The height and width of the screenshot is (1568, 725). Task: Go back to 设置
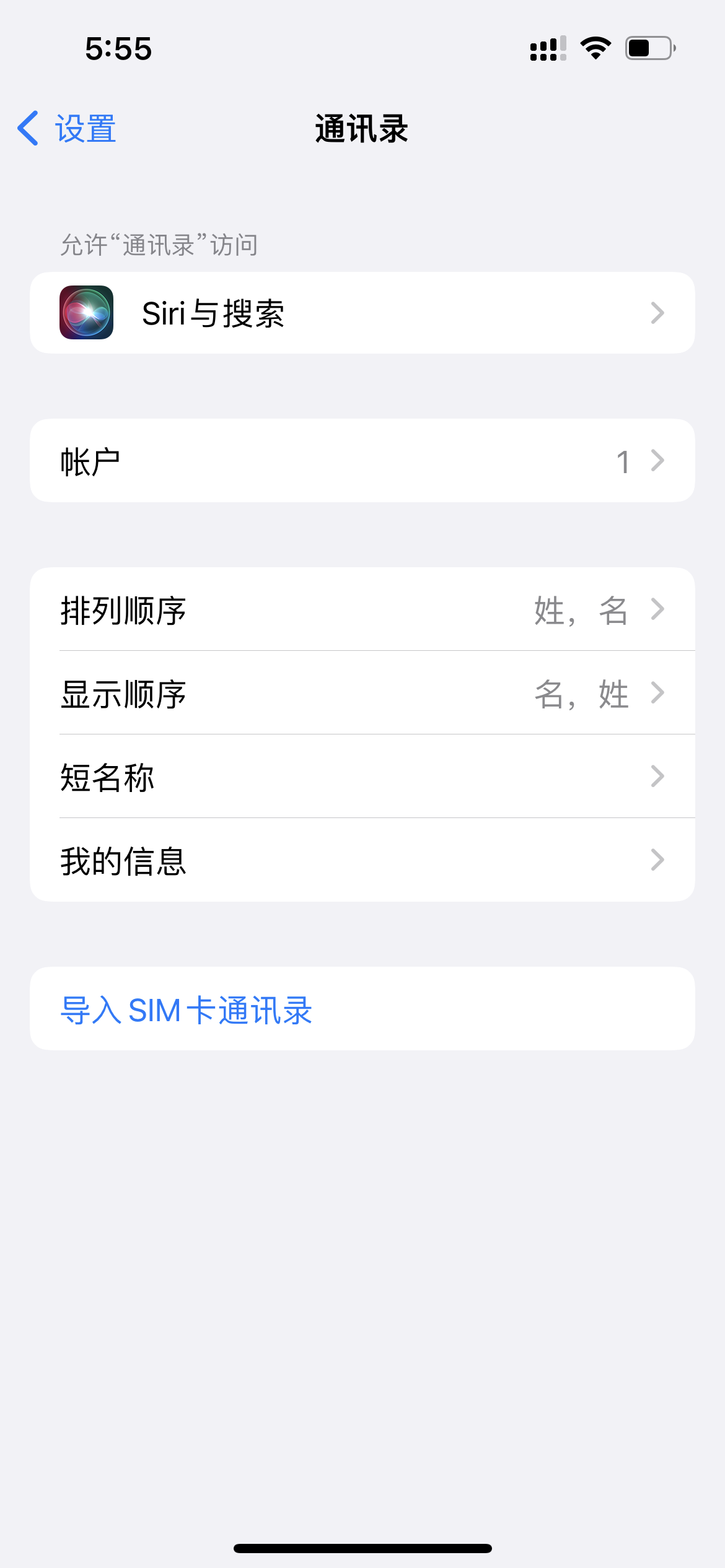tap(67, 129)
